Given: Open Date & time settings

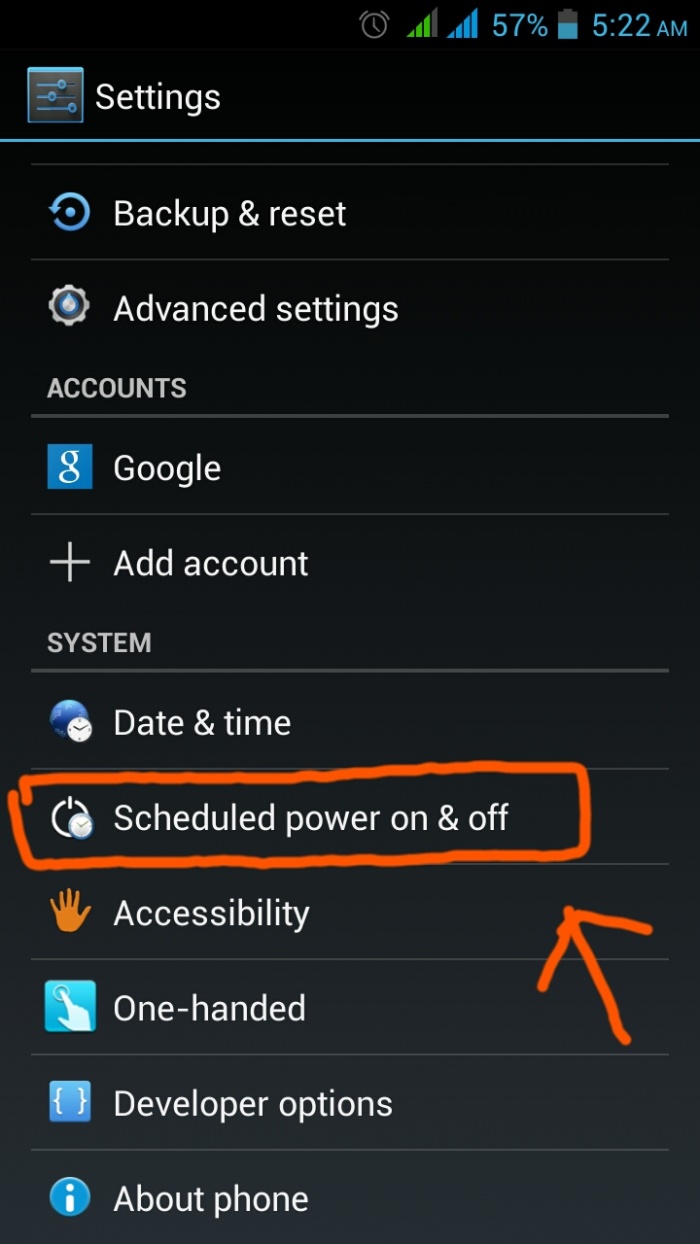Looking at the screenshot, I should tap(202, 722).
